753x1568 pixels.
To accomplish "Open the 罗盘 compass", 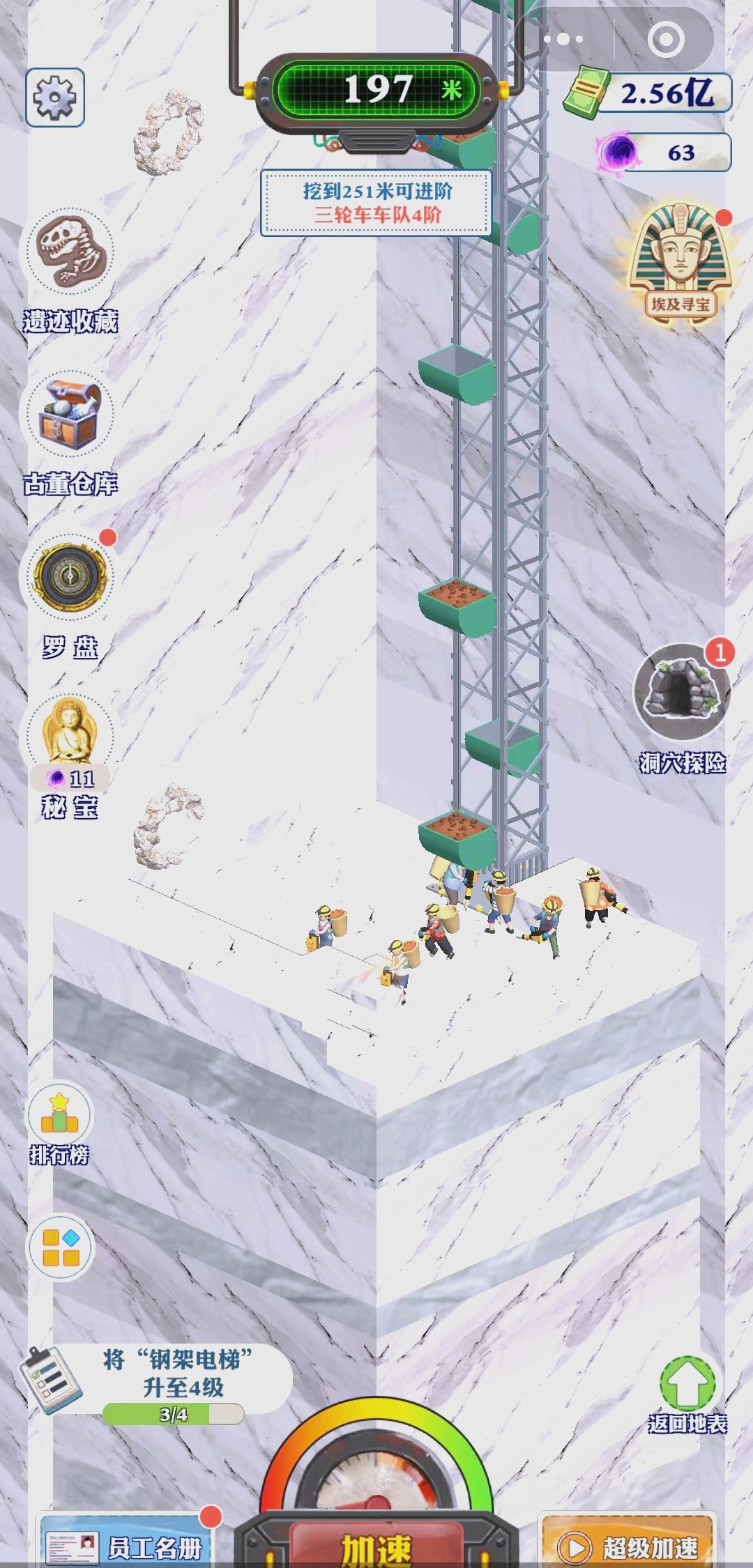I will point(70,578).
